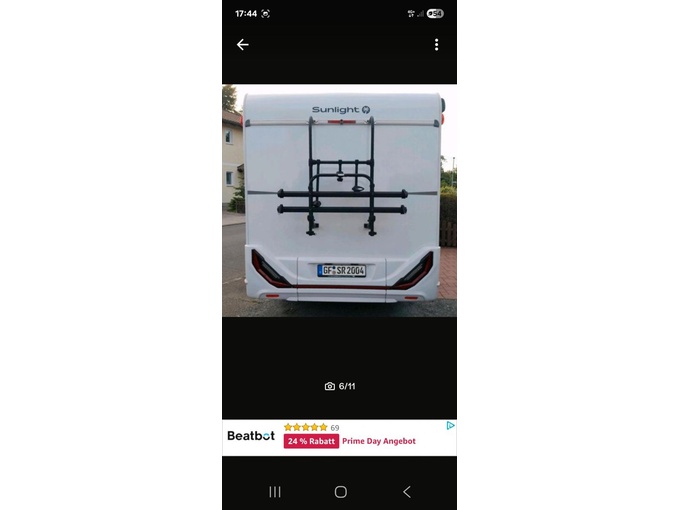Open recent apps from navigation bar
This screenshot has height=510, width=680.
coord(275,492)
